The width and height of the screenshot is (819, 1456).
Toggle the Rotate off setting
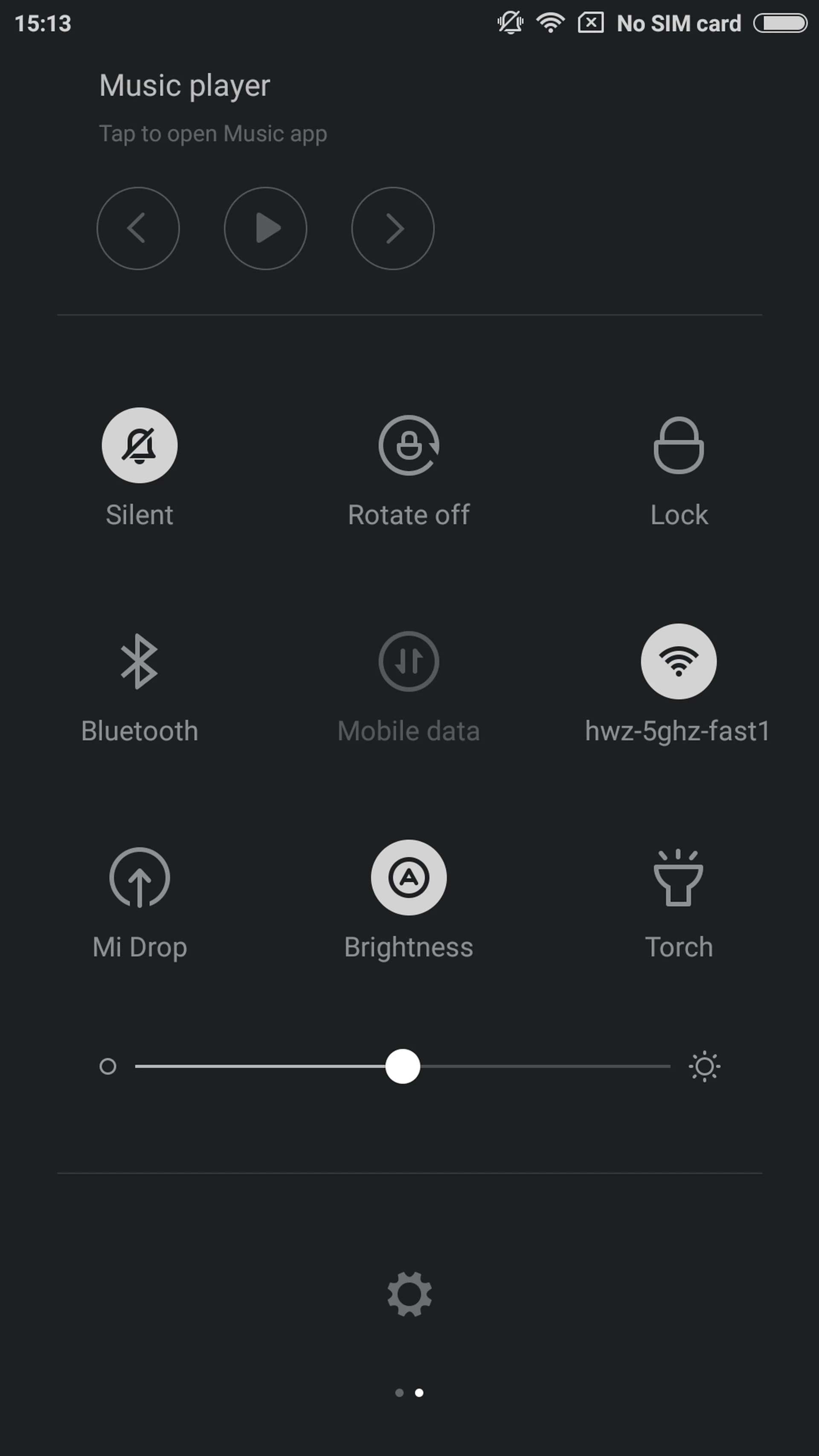(x=409, y=445)
